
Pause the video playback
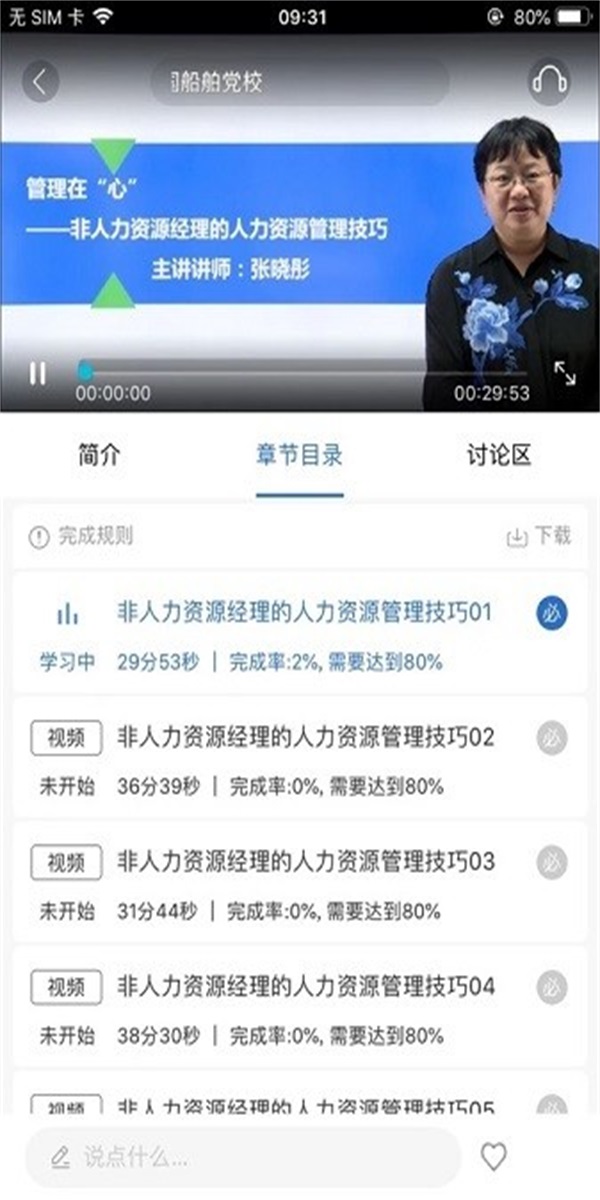(37, 374)
